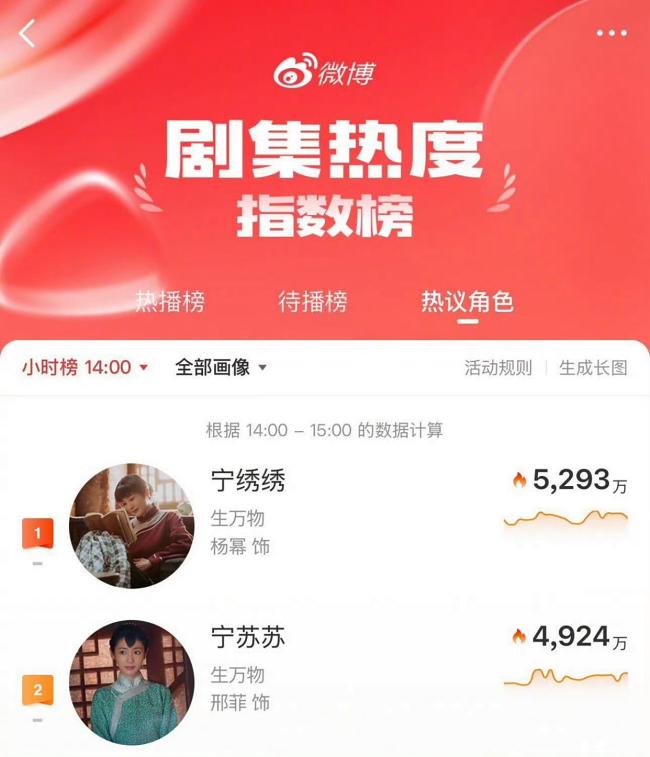Switch to the 待播榜 tab
The image size is (650, 757).
coord(312,301)
